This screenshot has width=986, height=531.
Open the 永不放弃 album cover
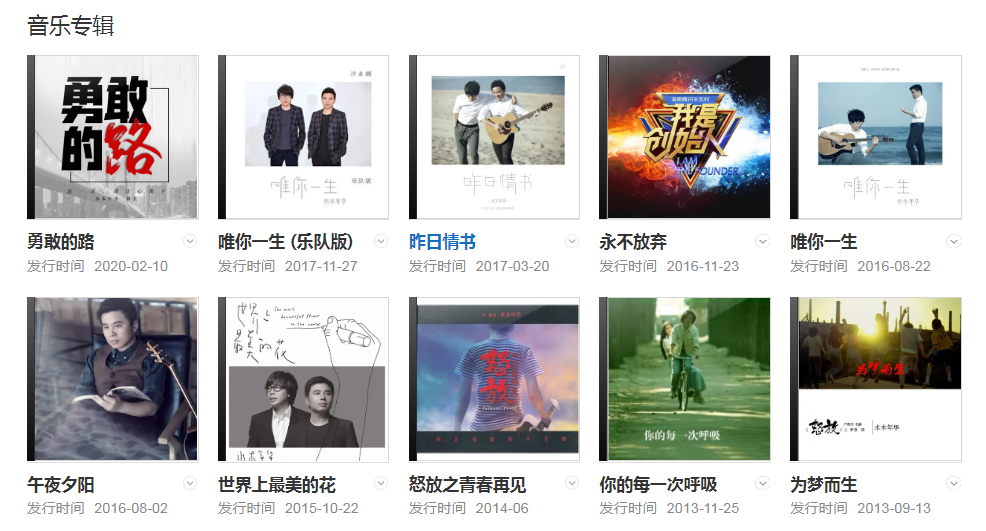(x=685, y=137)
